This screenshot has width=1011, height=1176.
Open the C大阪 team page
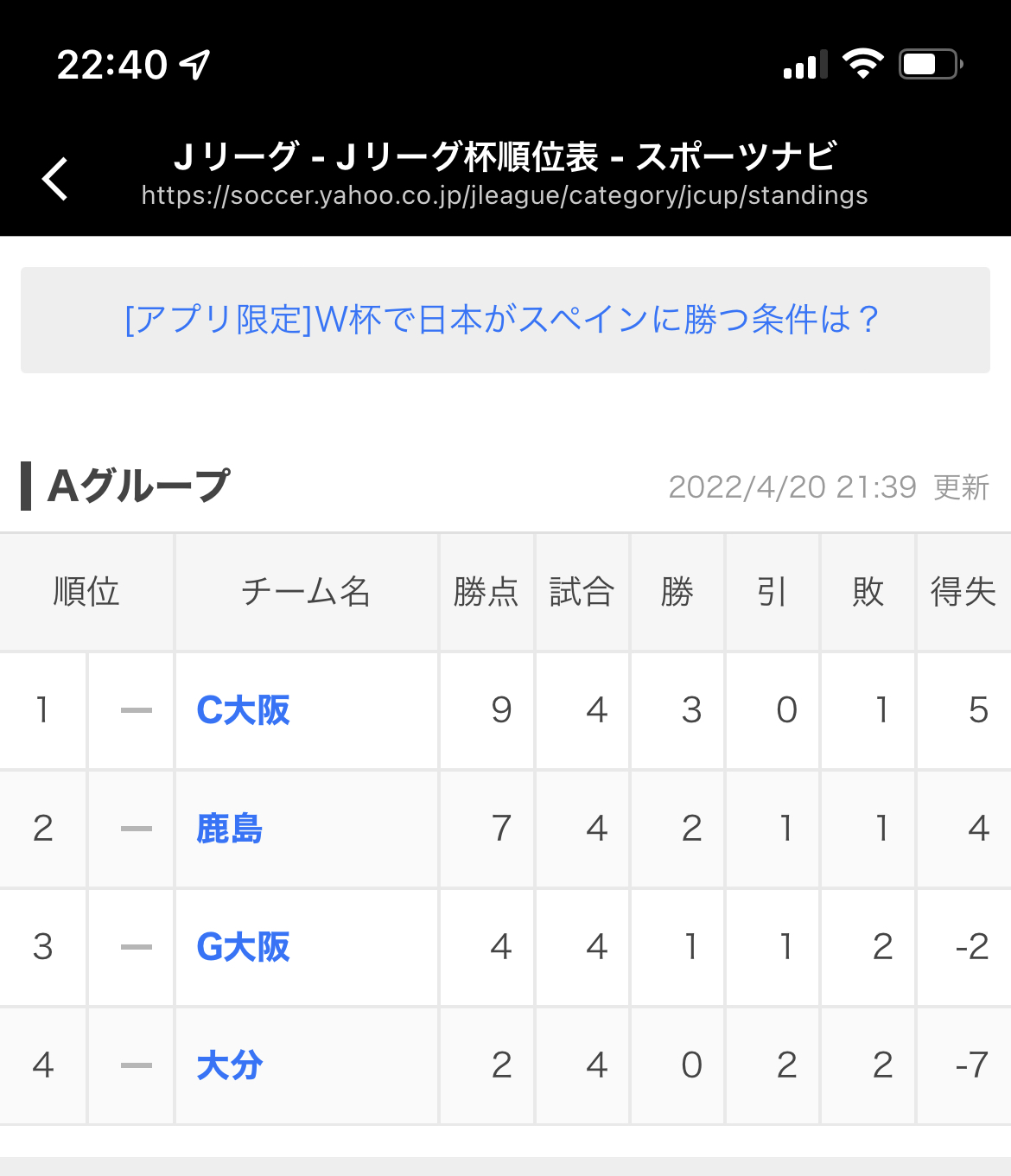pyautogui.click(x=244, y=710)
